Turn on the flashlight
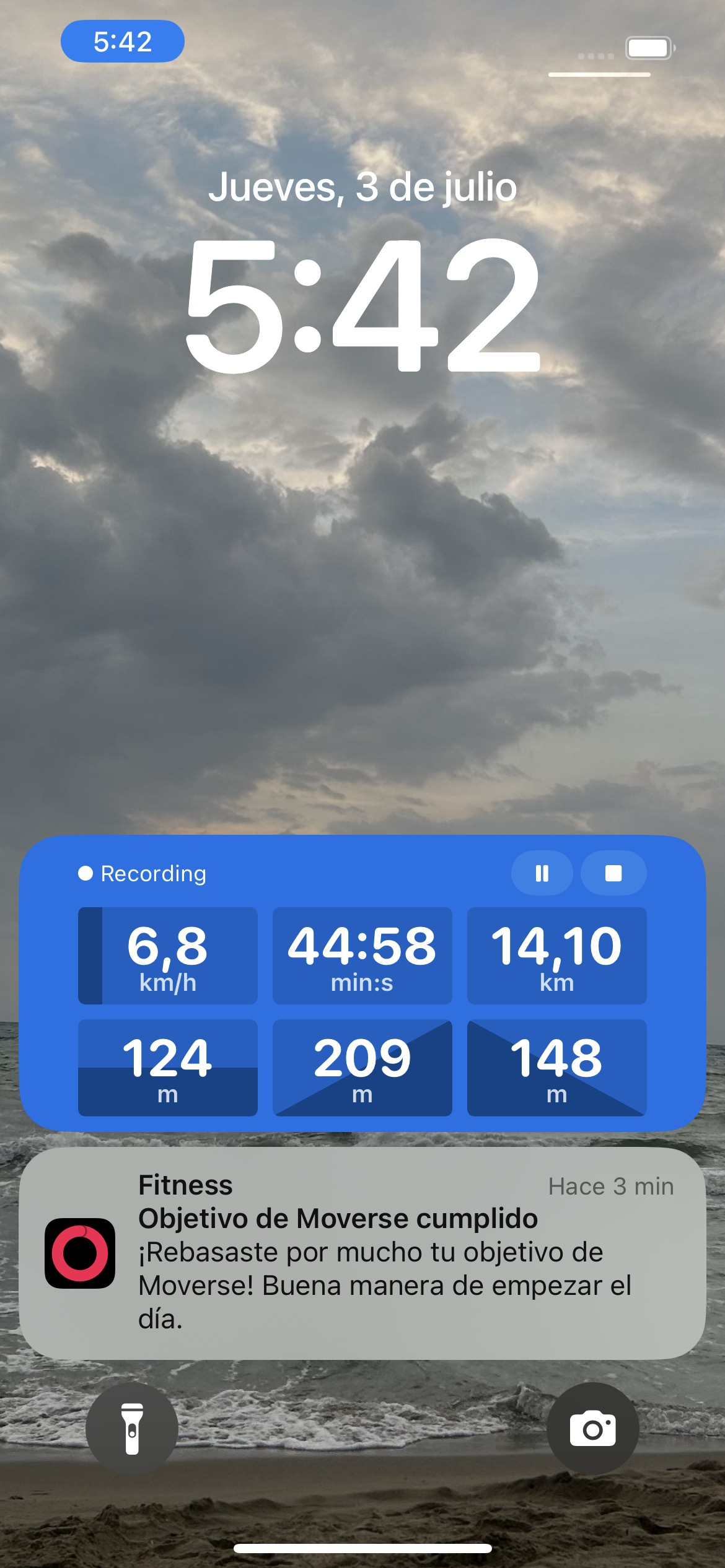This screenshot has width=725, height=1568. (132, 1429)
